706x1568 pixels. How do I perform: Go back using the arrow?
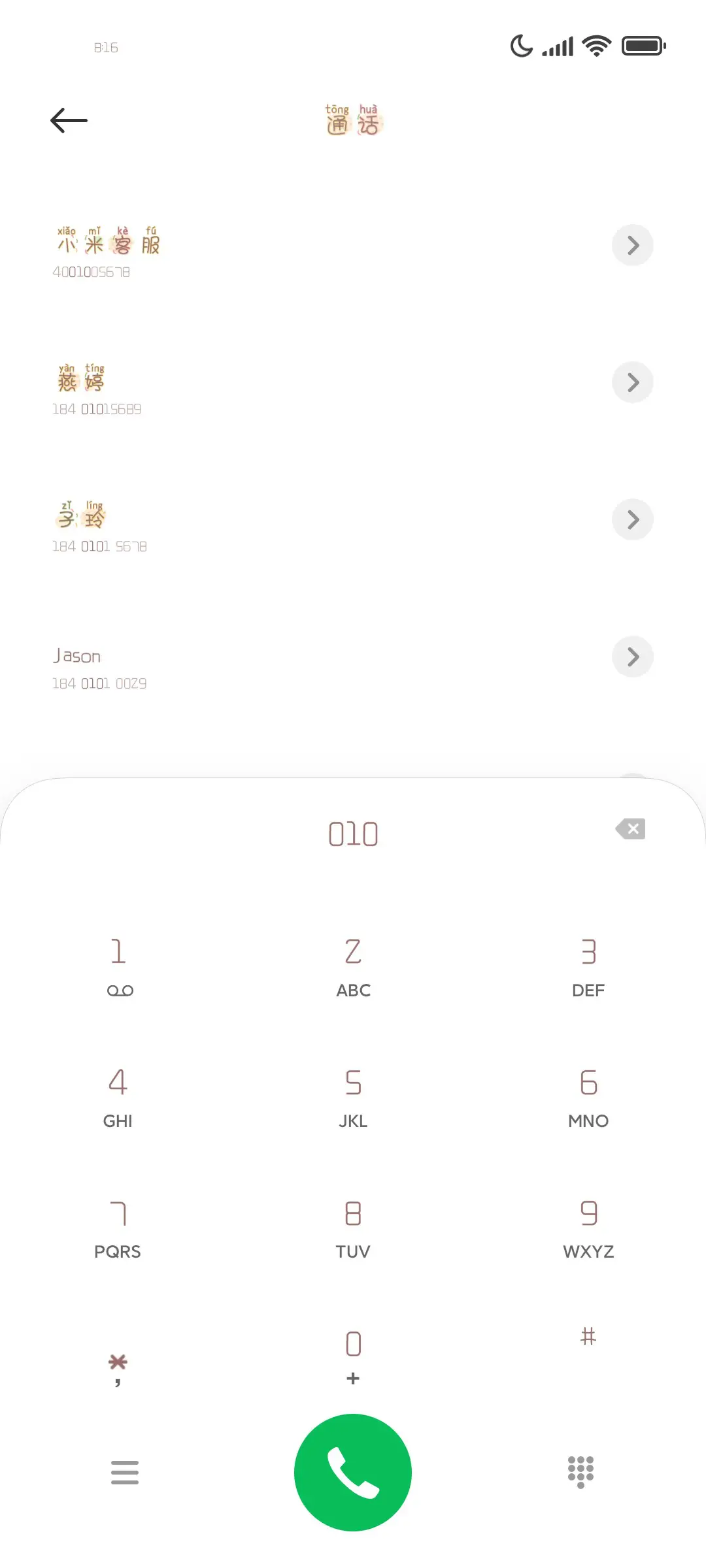[68, 120]
